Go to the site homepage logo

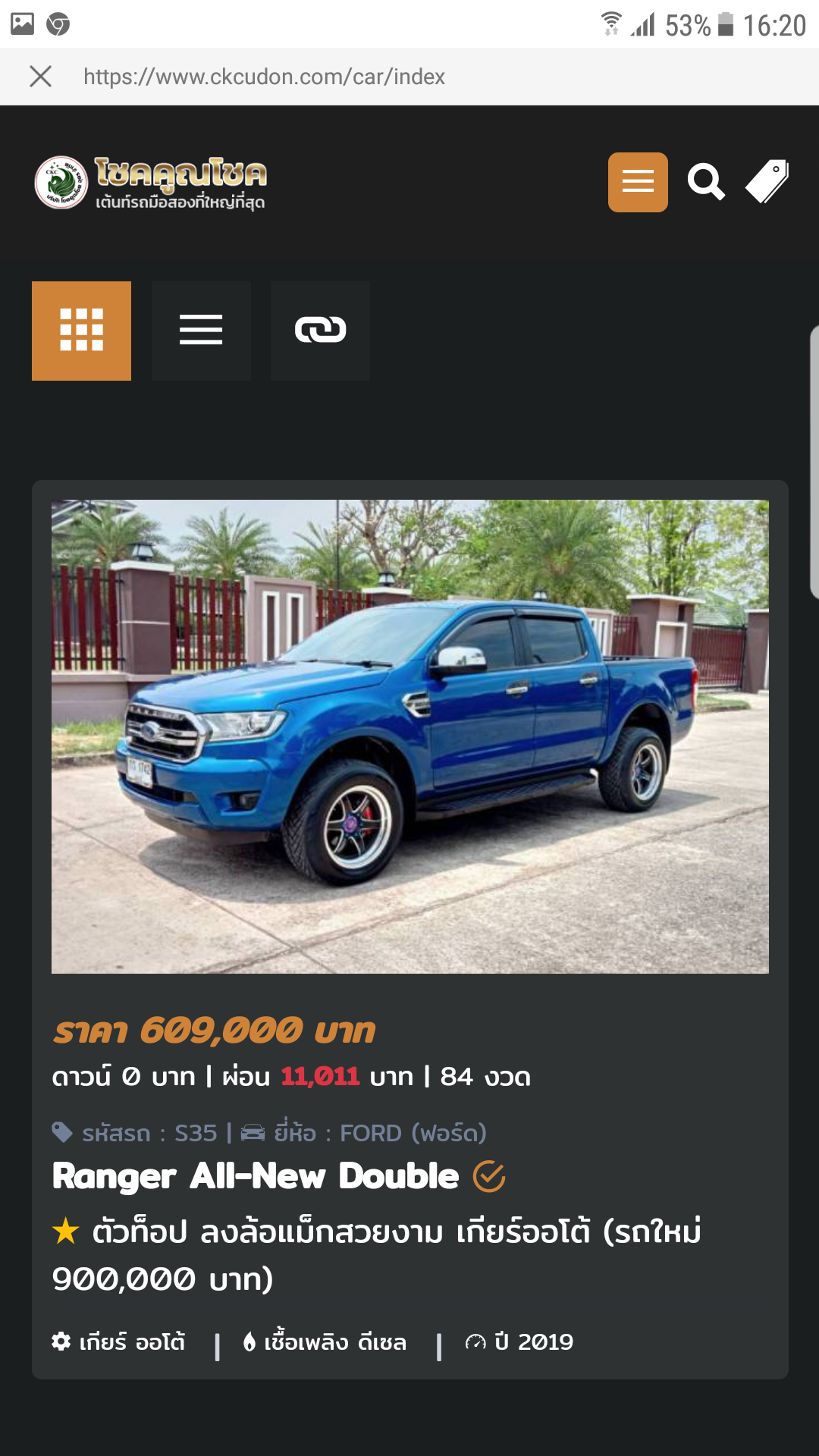[x=151, y=182]
